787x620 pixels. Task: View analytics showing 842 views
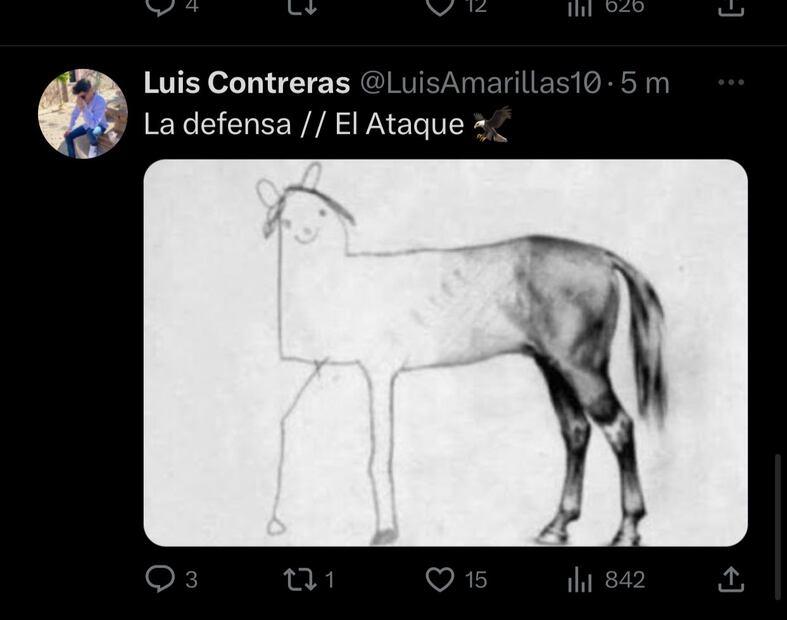coord(581,579)
